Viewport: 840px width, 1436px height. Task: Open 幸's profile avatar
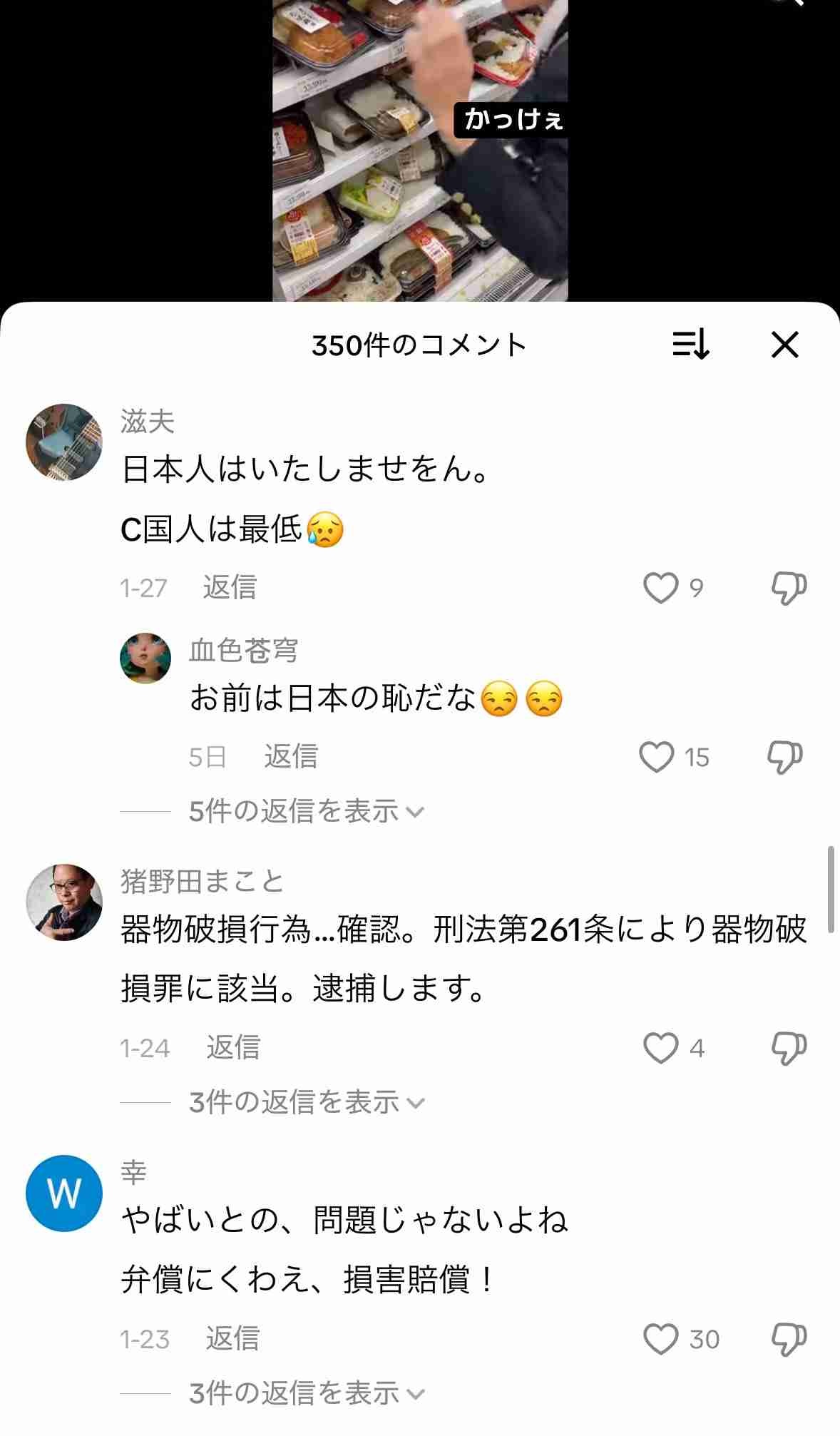tap(64, 1193)
